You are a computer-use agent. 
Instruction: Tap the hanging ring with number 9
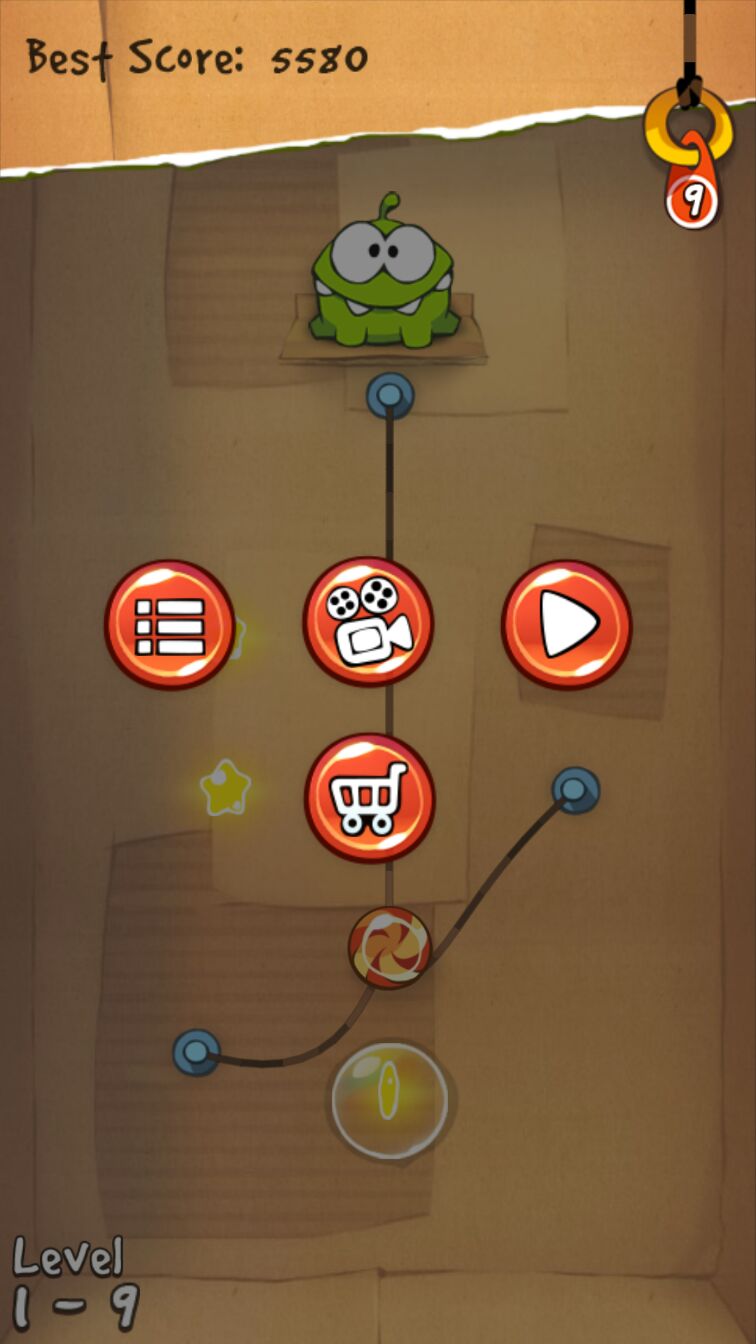(x=690, y=160)
